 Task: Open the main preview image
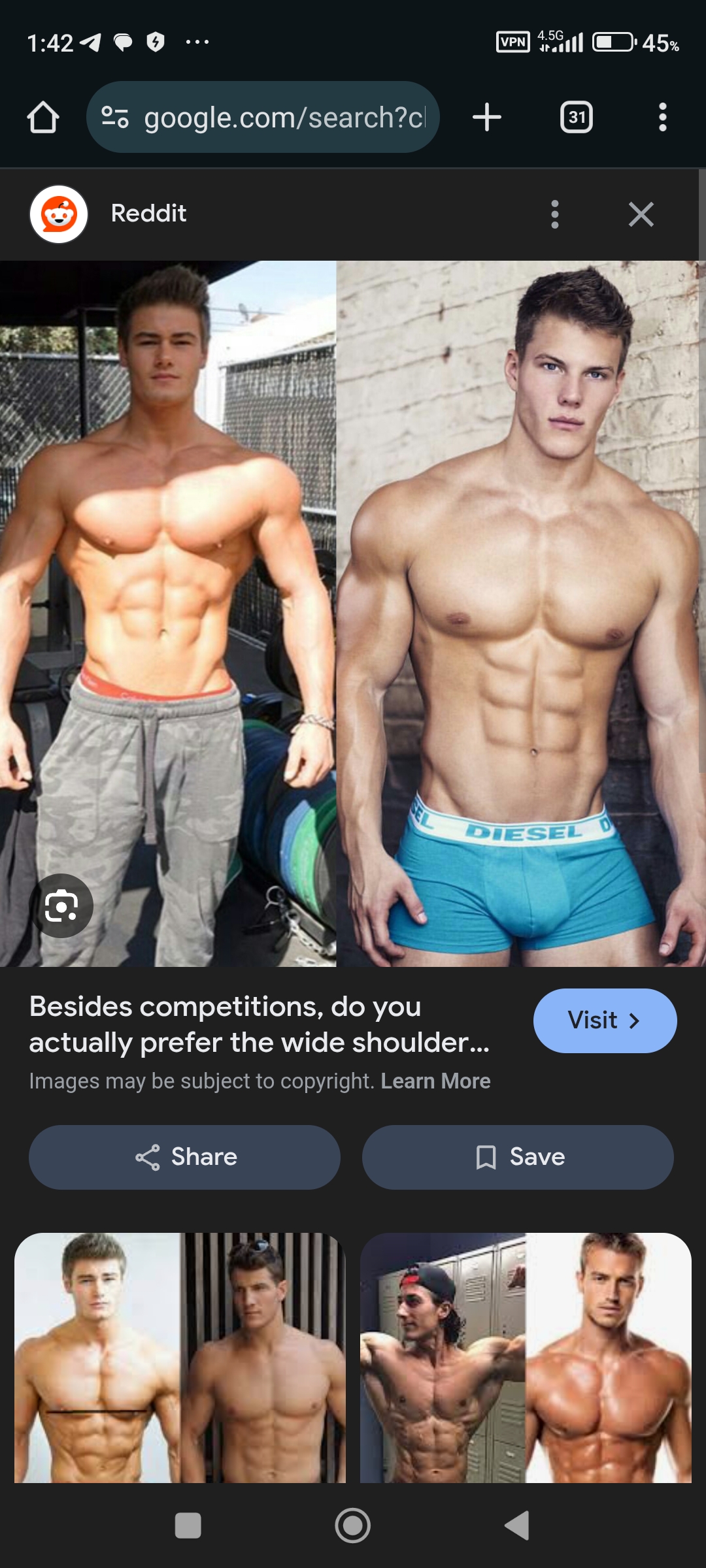pyautogui.click(x=353, y=613)
